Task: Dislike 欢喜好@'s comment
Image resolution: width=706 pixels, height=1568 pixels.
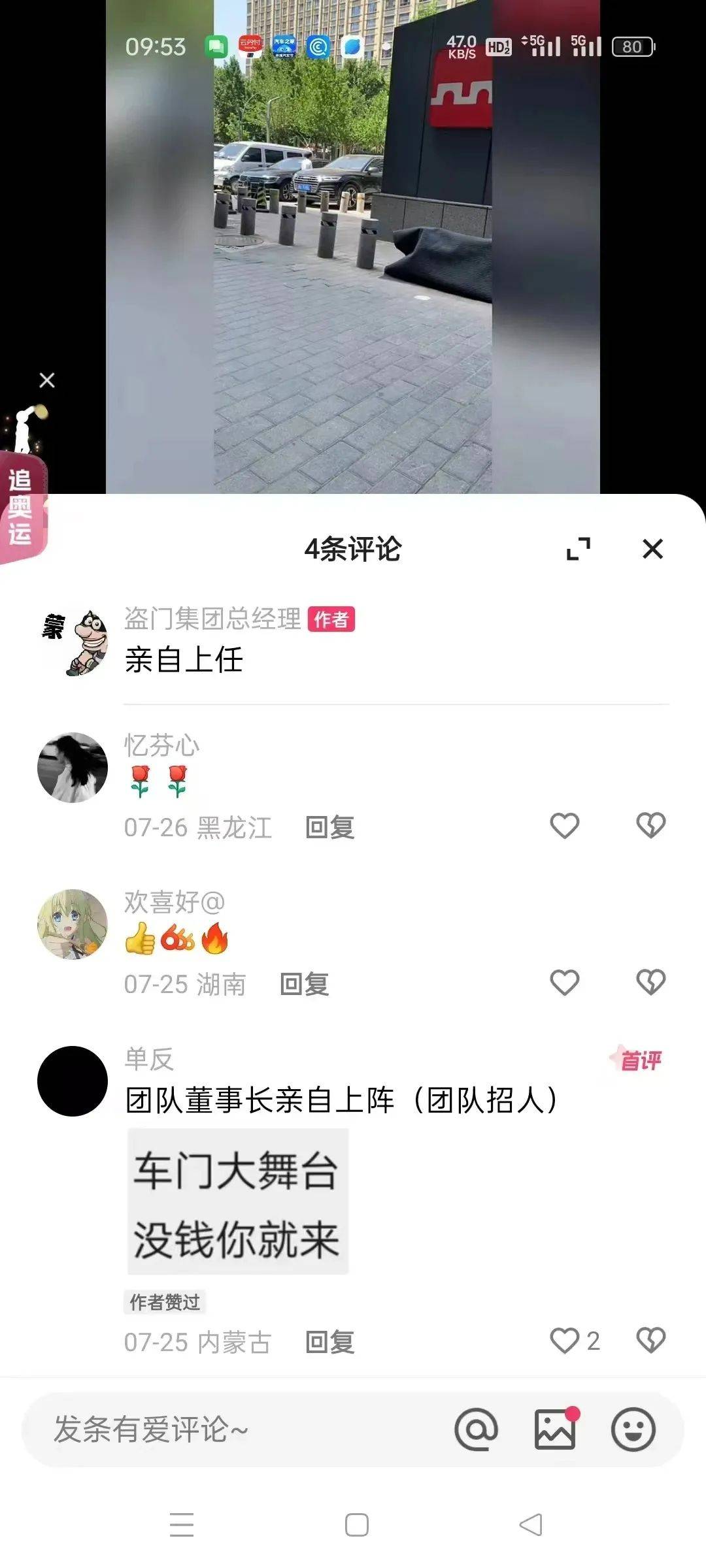Action: pos(650,983)
